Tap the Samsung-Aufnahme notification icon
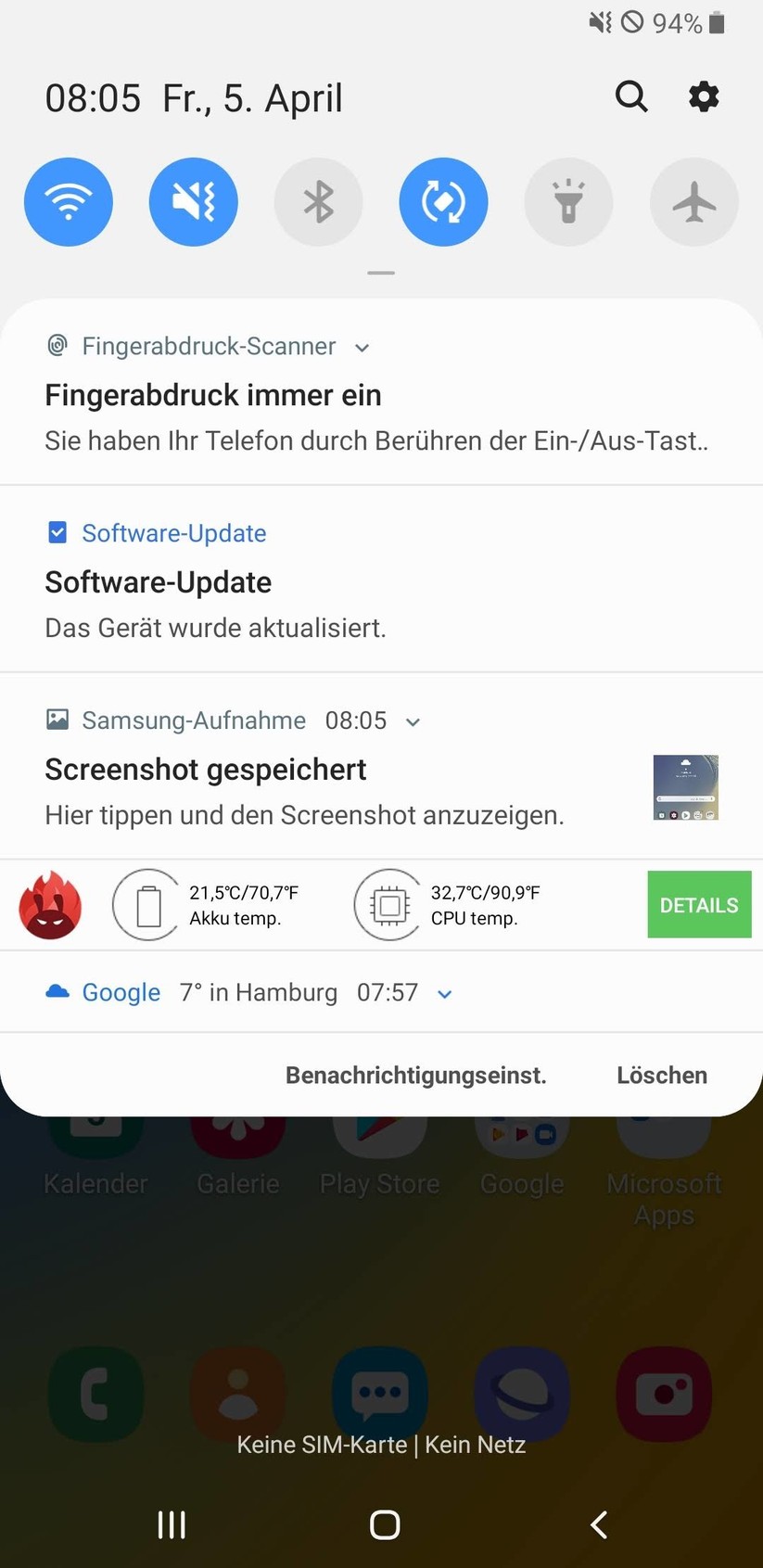 [x=57, y=719]
